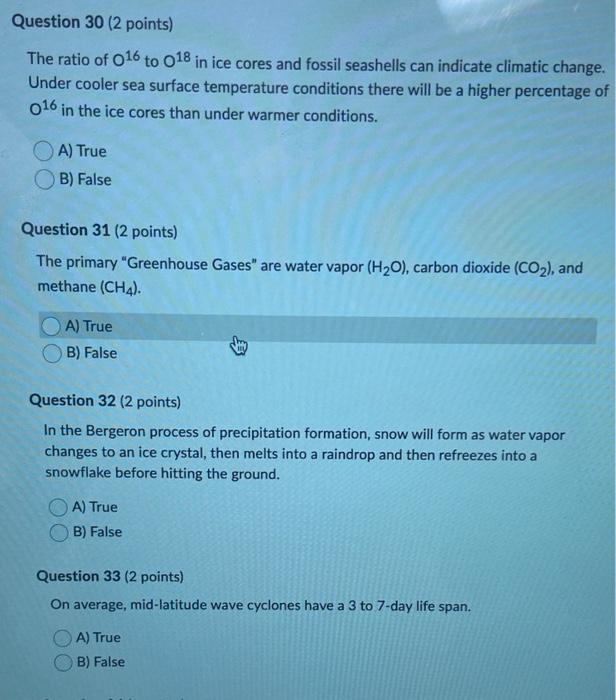Select False for Question 30

pyautogui.click(x=43, y=180)
